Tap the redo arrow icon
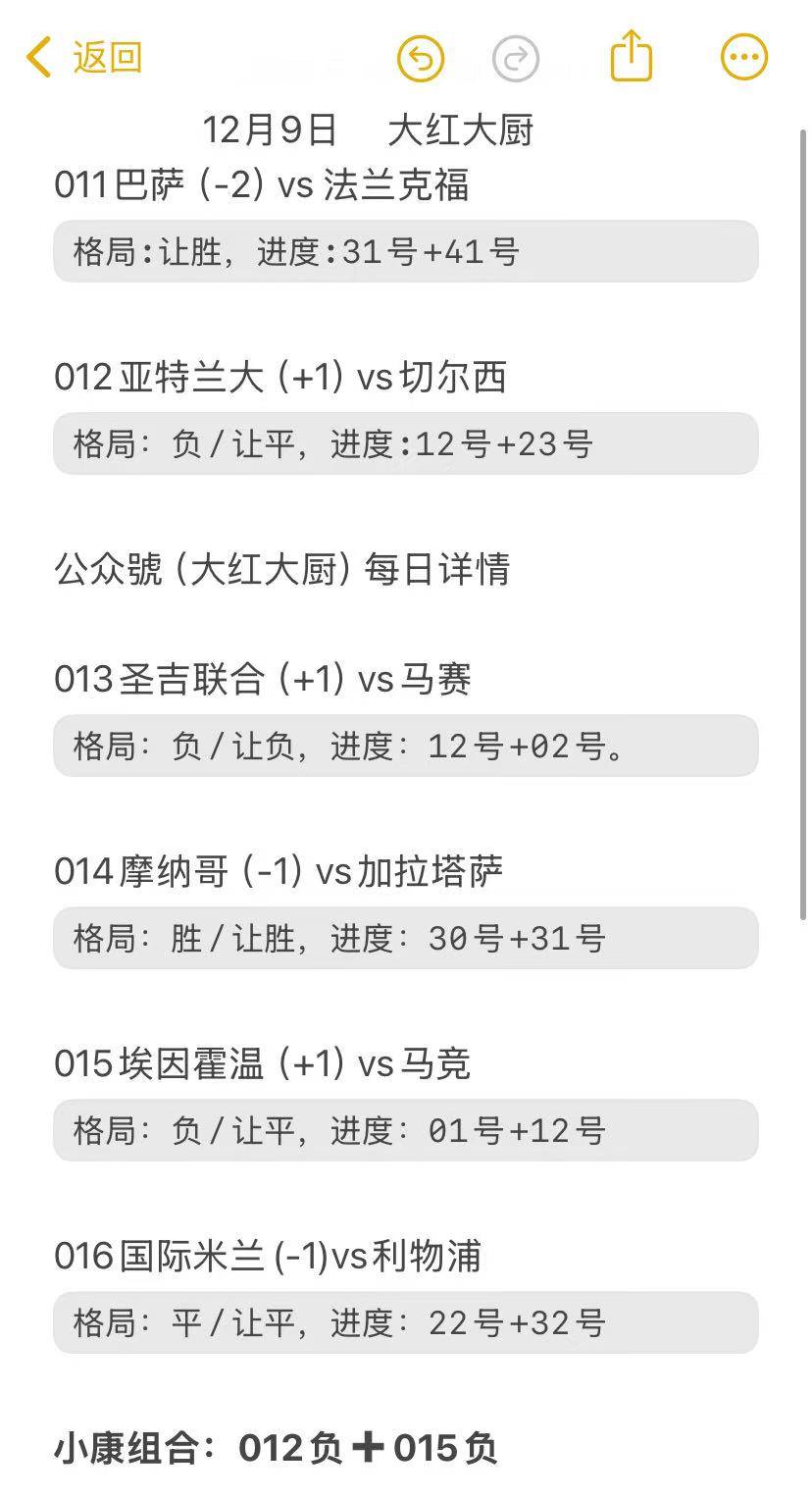 coord(516,59)
